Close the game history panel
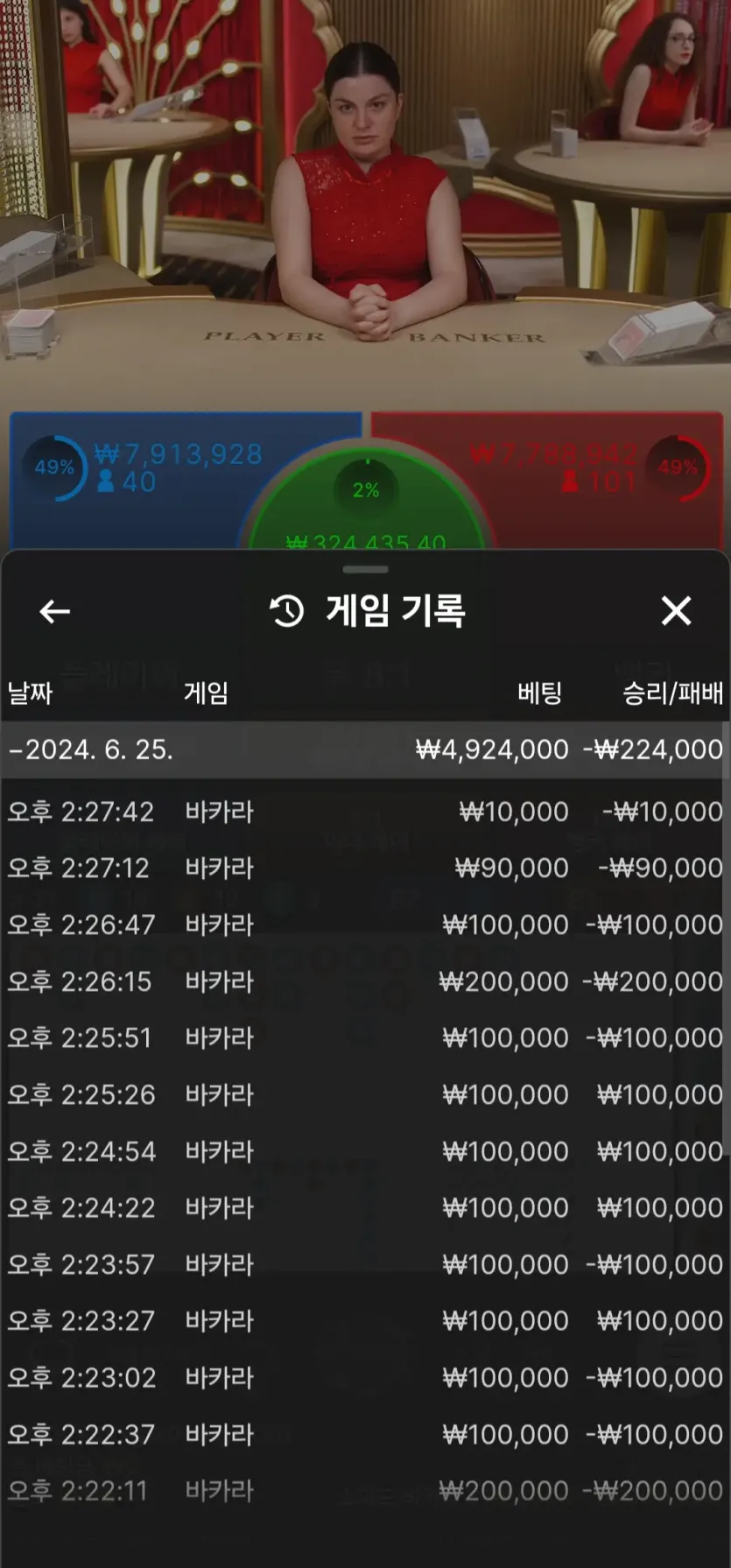Viewport: 731px width, 1568px height. pos(676,611)
